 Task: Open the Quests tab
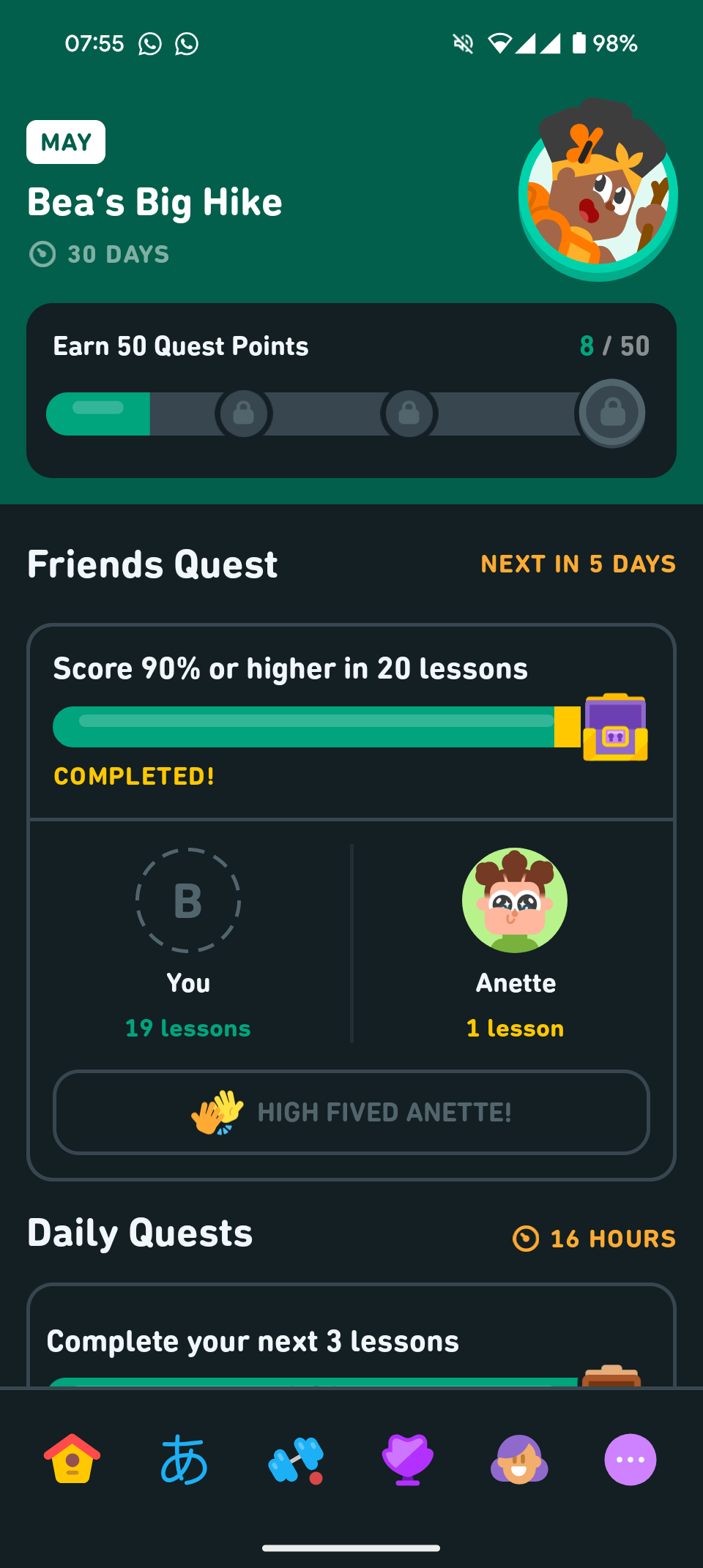(x=408, y=1459)
